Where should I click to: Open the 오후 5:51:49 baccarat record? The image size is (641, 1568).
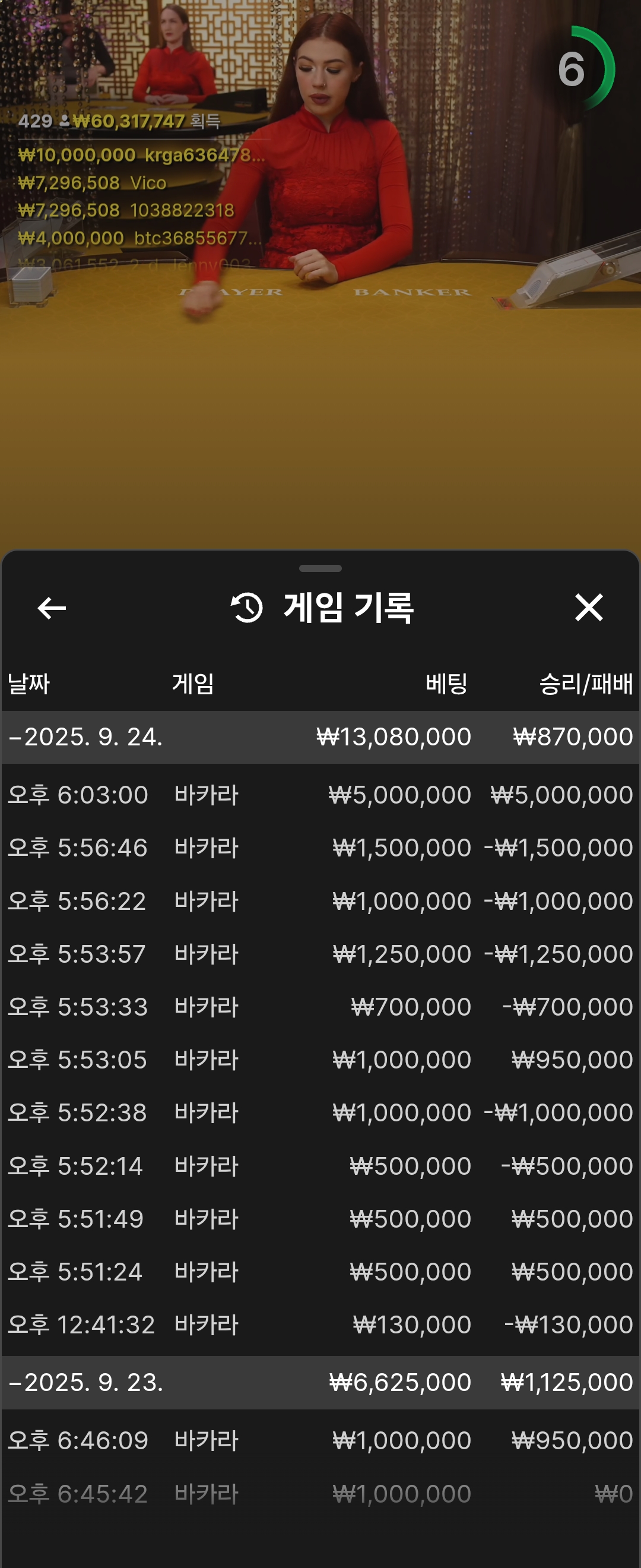pyautogui.click(x=320, y=1219)
